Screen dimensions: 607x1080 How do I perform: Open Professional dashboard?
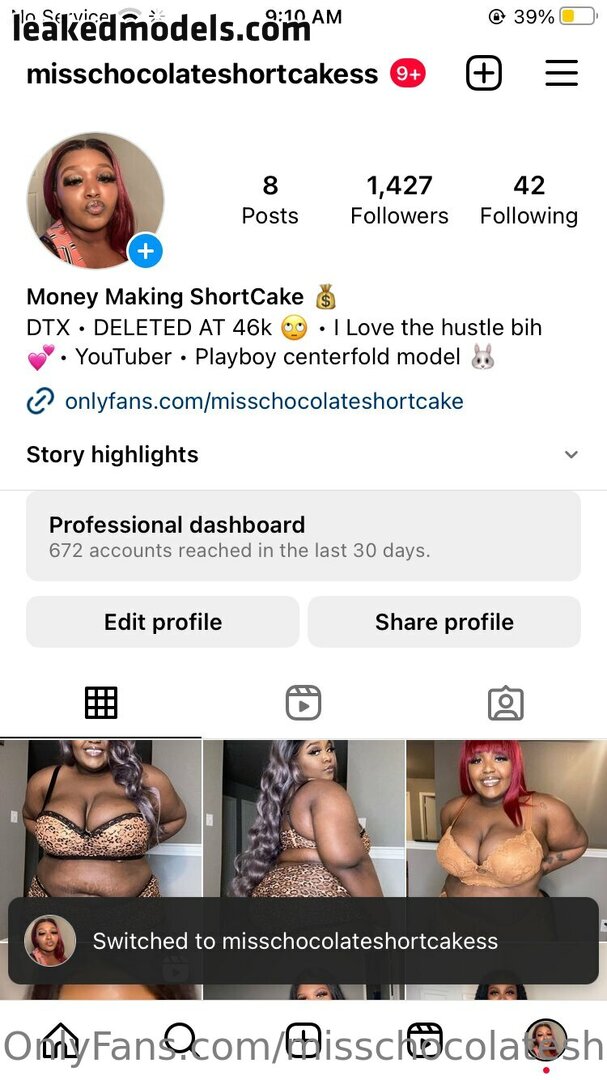click(303, 536)
